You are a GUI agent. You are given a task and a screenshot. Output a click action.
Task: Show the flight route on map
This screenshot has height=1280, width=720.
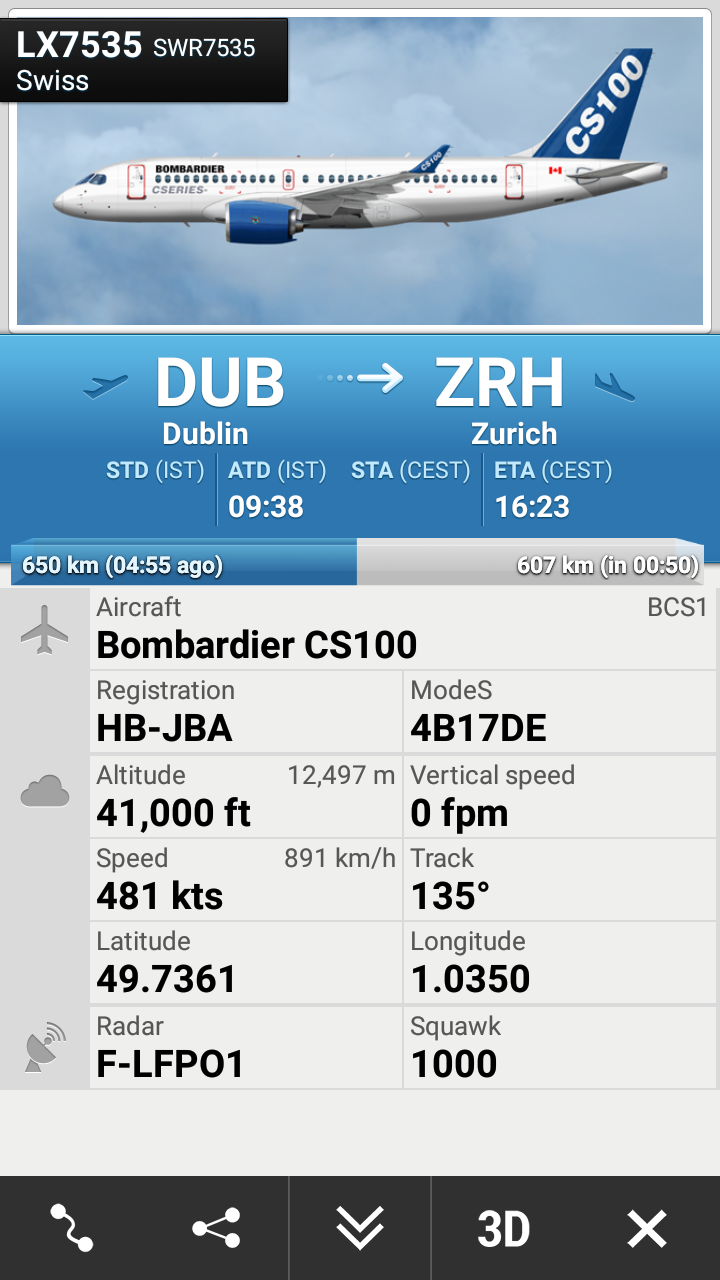[x=72, y=1228]
